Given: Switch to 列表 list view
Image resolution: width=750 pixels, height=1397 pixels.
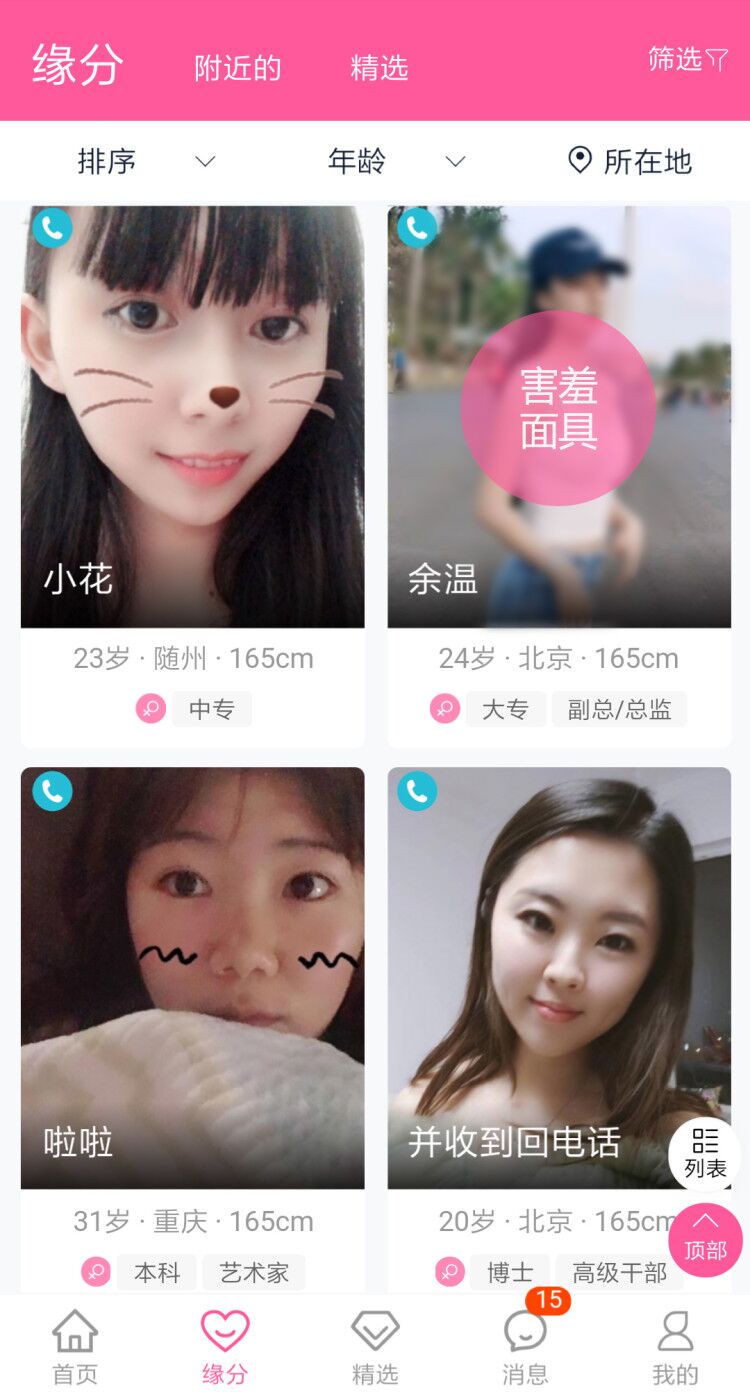Looking at the screenshot, I should pyautogui.click(x=705, y=1153).
